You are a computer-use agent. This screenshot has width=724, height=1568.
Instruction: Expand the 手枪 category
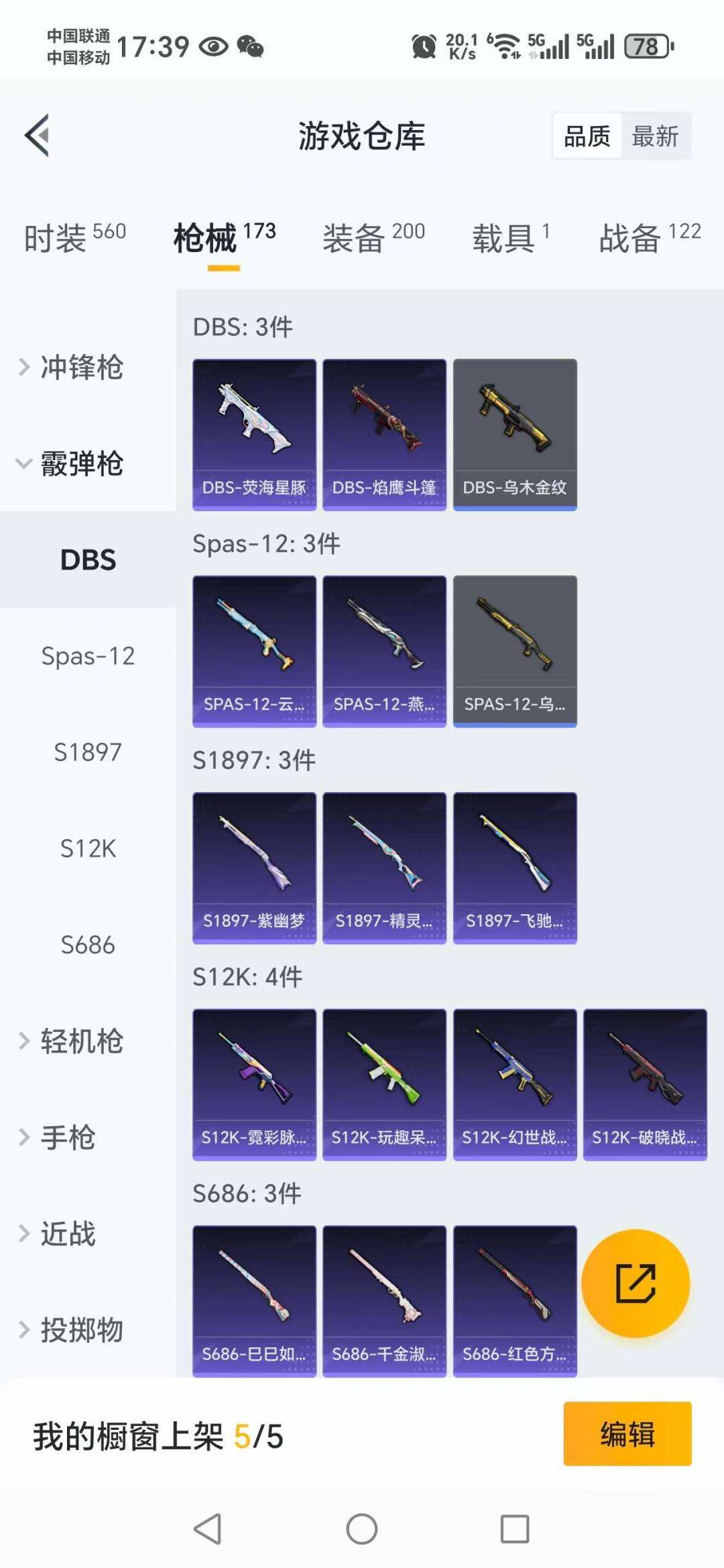pos(67,1137)
